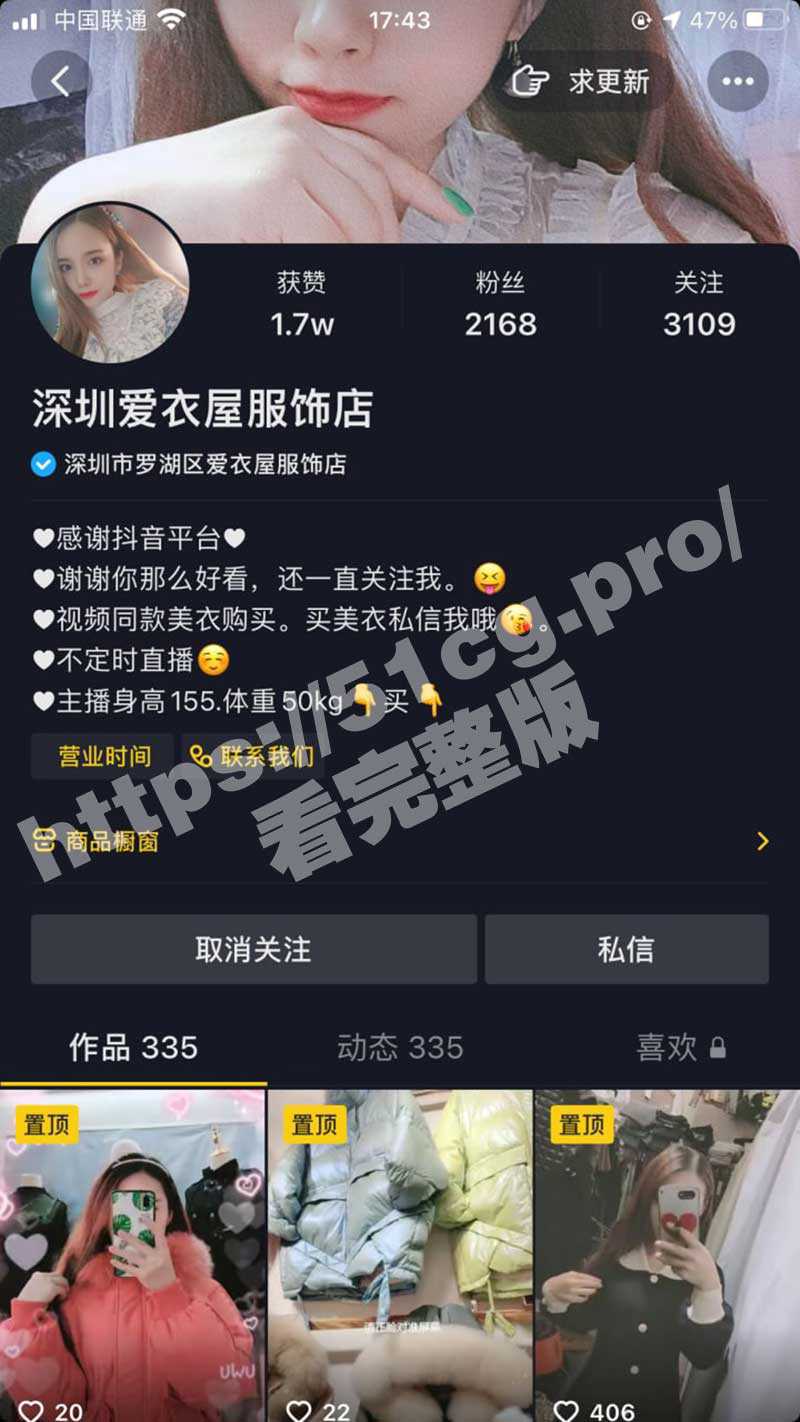
Task: Tap 取消关注 to unfollow
Action: (253, 949)
